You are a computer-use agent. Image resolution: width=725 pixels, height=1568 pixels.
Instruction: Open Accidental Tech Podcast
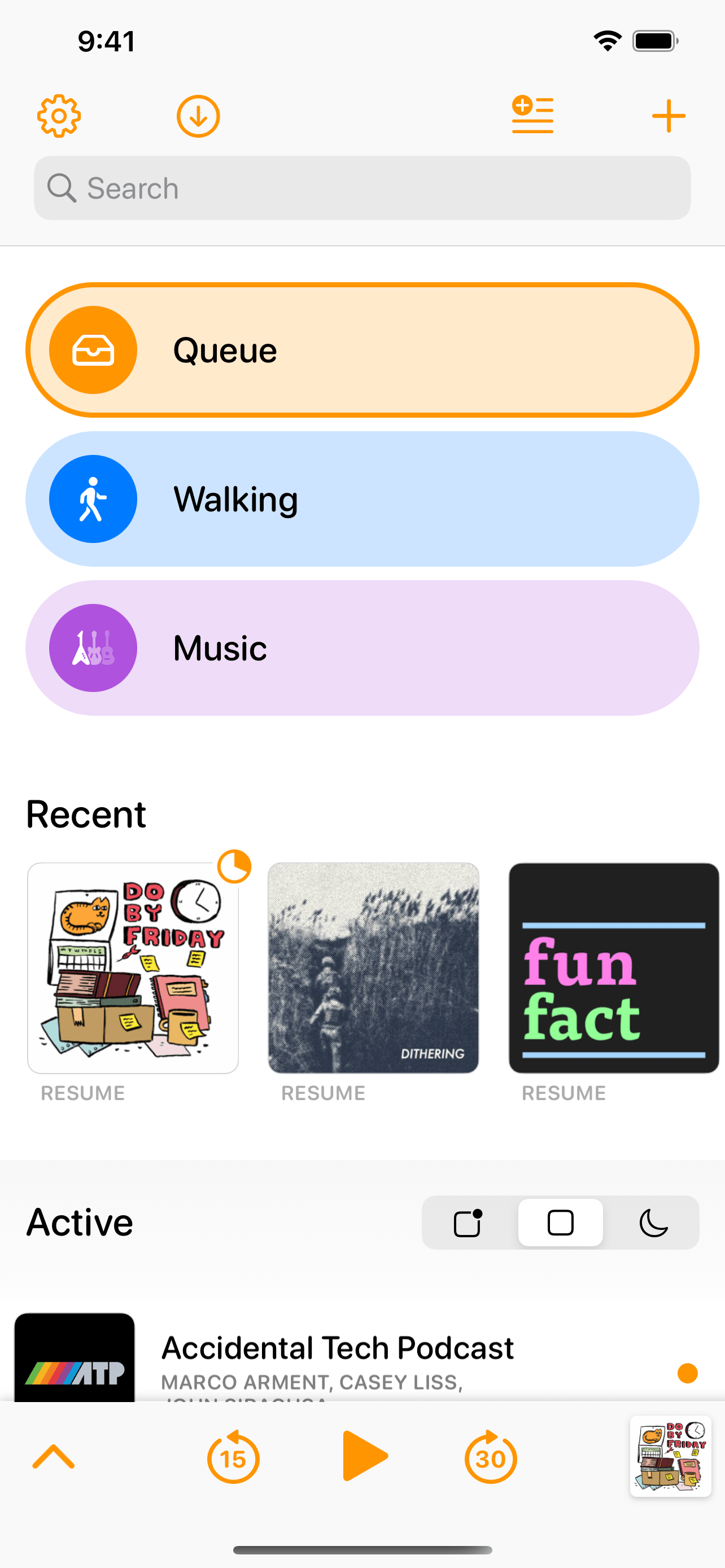pos(338,1357)
